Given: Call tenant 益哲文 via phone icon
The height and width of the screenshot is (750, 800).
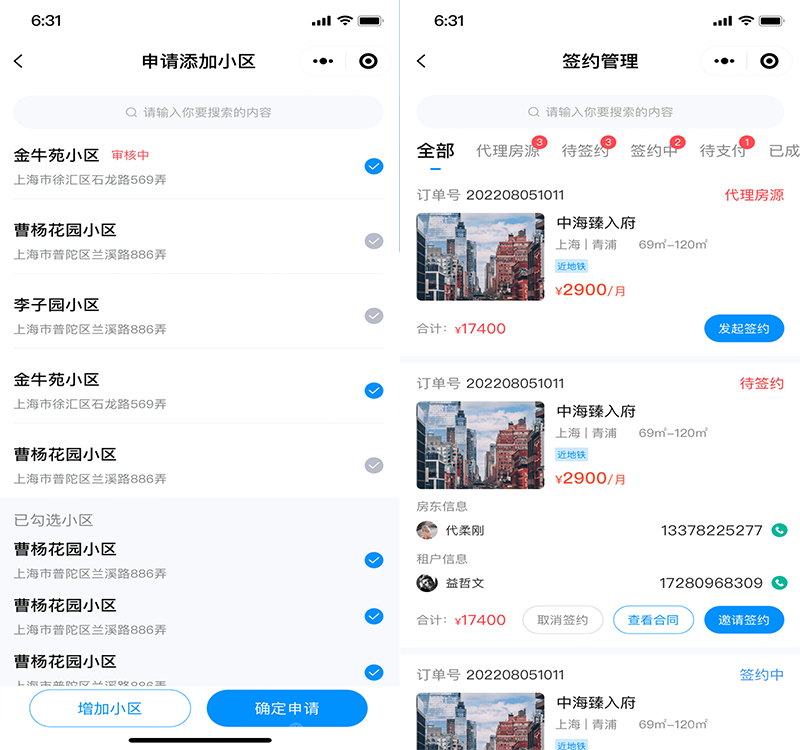Looking at the screenshot, I should 779,582.
